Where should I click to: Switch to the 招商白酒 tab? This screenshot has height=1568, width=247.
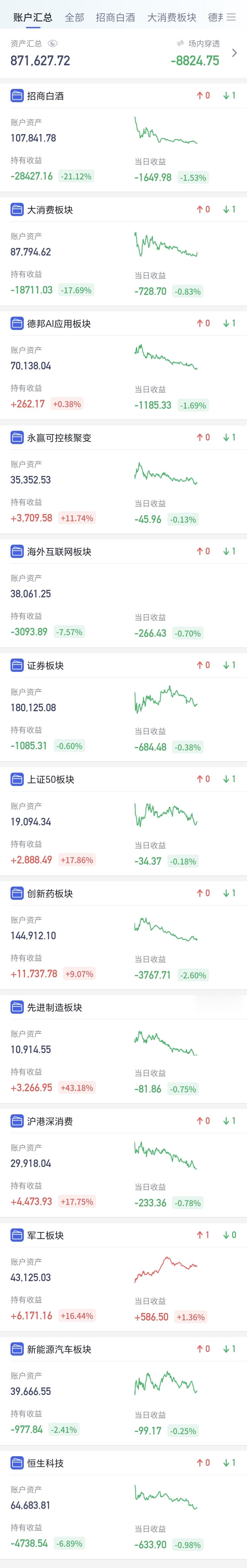pyautogui.click(x=115, y=17)
